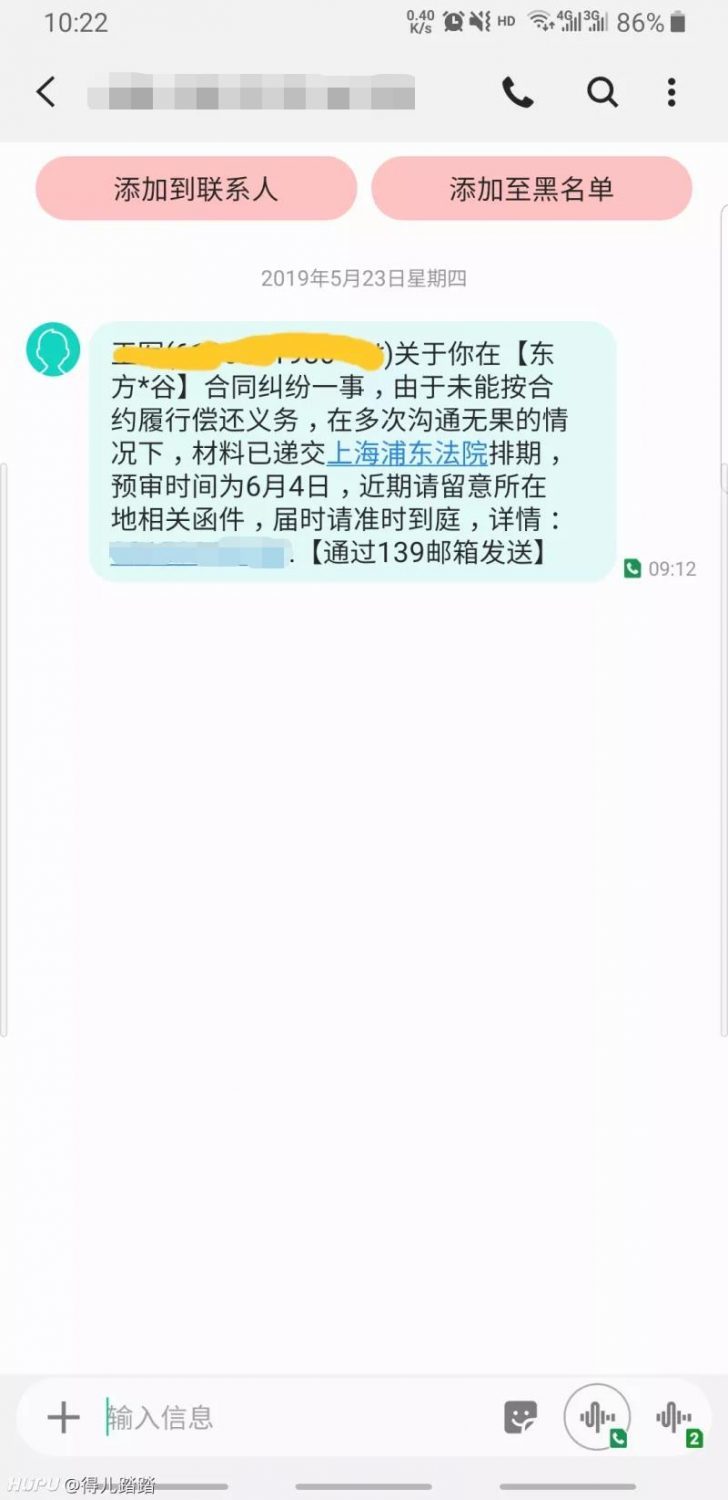Tap 添加至黑名单 to block sender

pyautogui.click(x=531, y=188)
